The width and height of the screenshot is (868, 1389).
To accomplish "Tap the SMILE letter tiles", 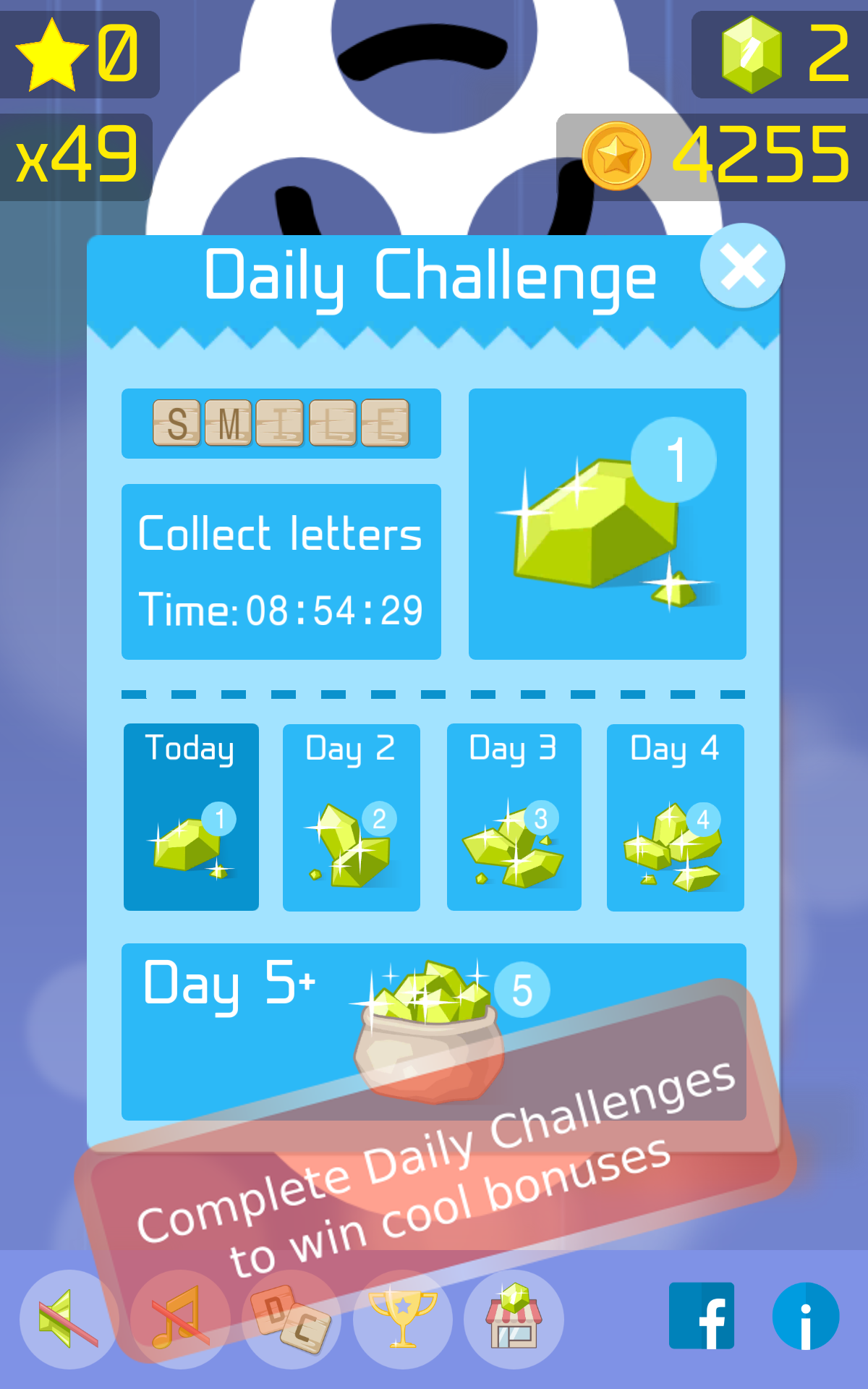I will [282, 423].
